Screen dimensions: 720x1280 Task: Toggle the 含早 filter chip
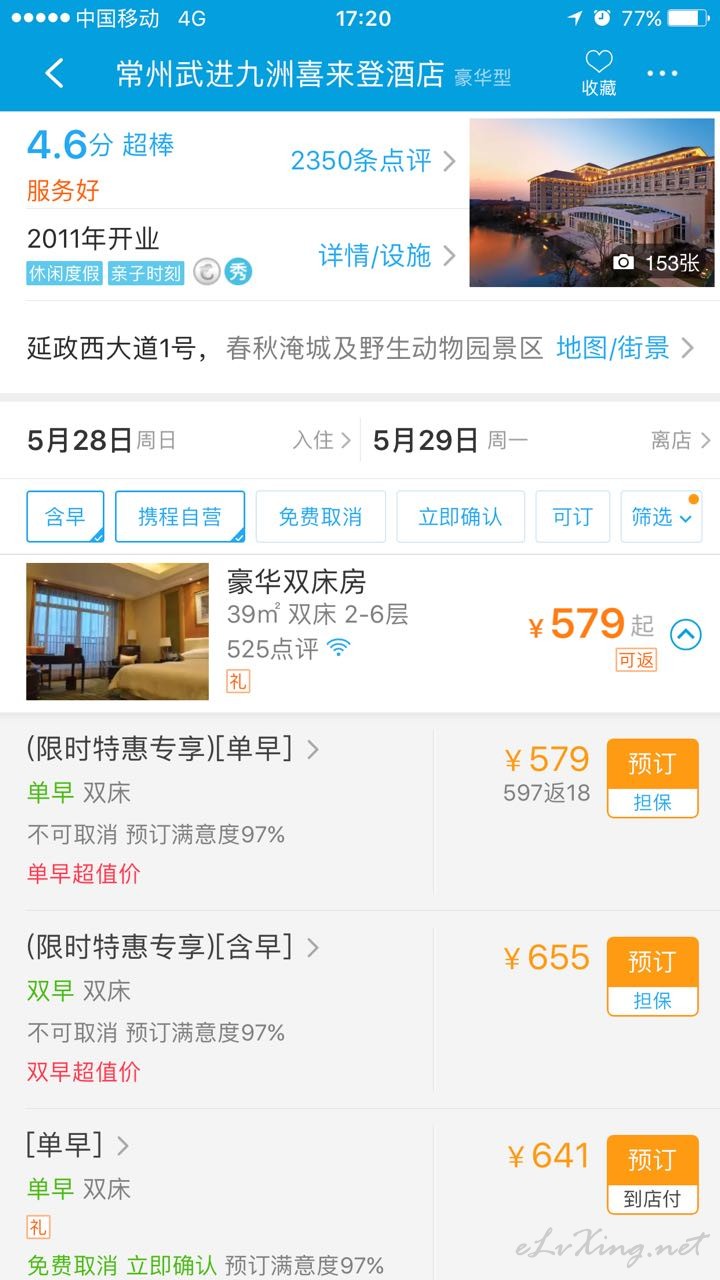coord(65,517)
